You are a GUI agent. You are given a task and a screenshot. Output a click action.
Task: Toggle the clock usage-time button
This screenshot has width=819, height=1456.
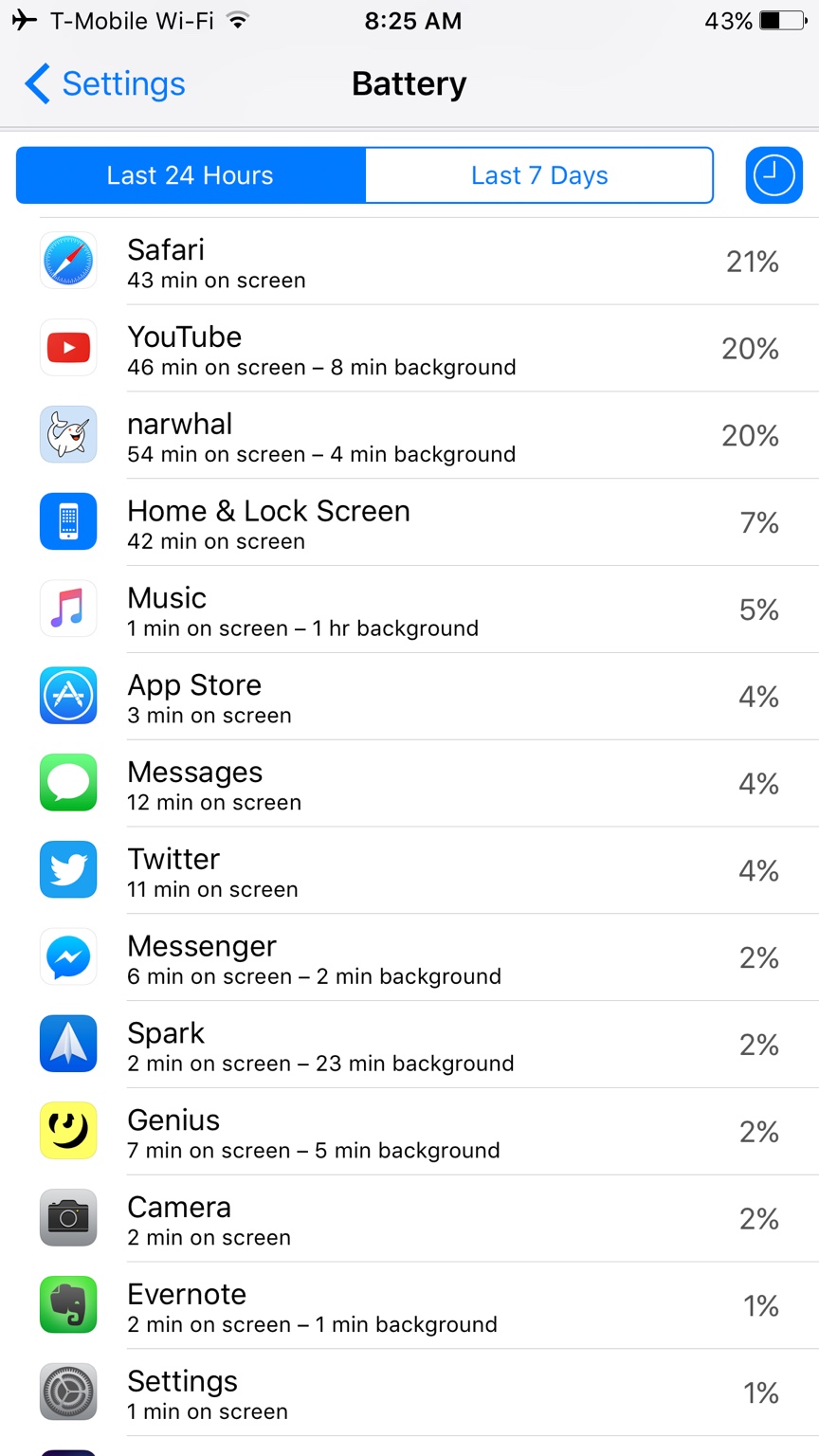[x=773, y=175]
